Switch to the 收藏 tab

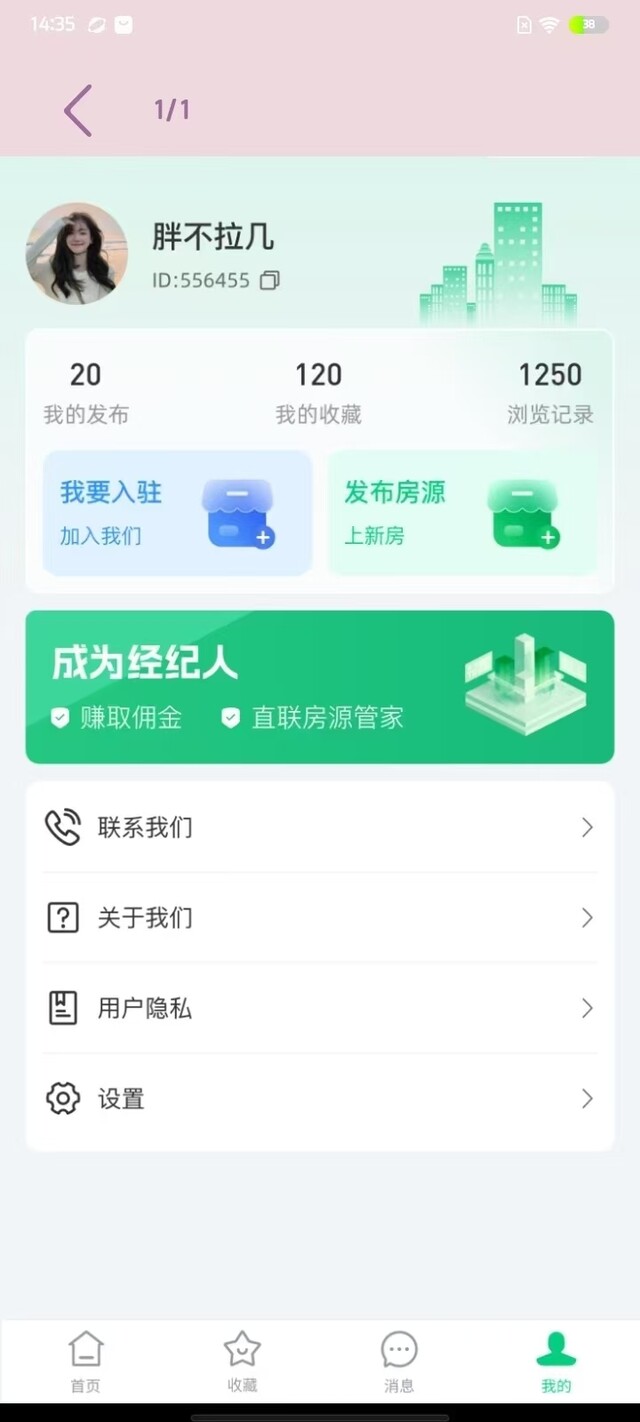(242, 1361)
